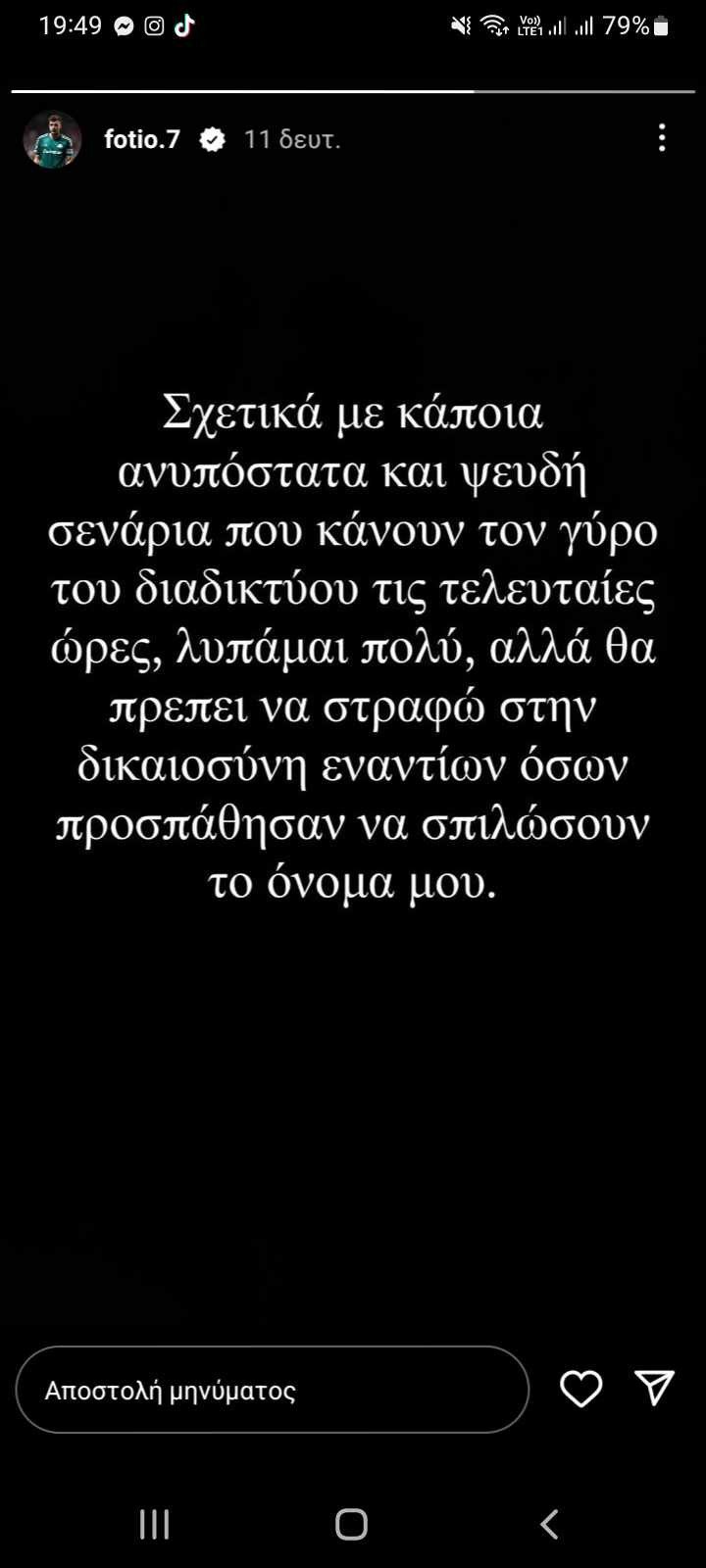Share the story via paper plane icon
The image size is (706, 1568).
pos(654,1388)
